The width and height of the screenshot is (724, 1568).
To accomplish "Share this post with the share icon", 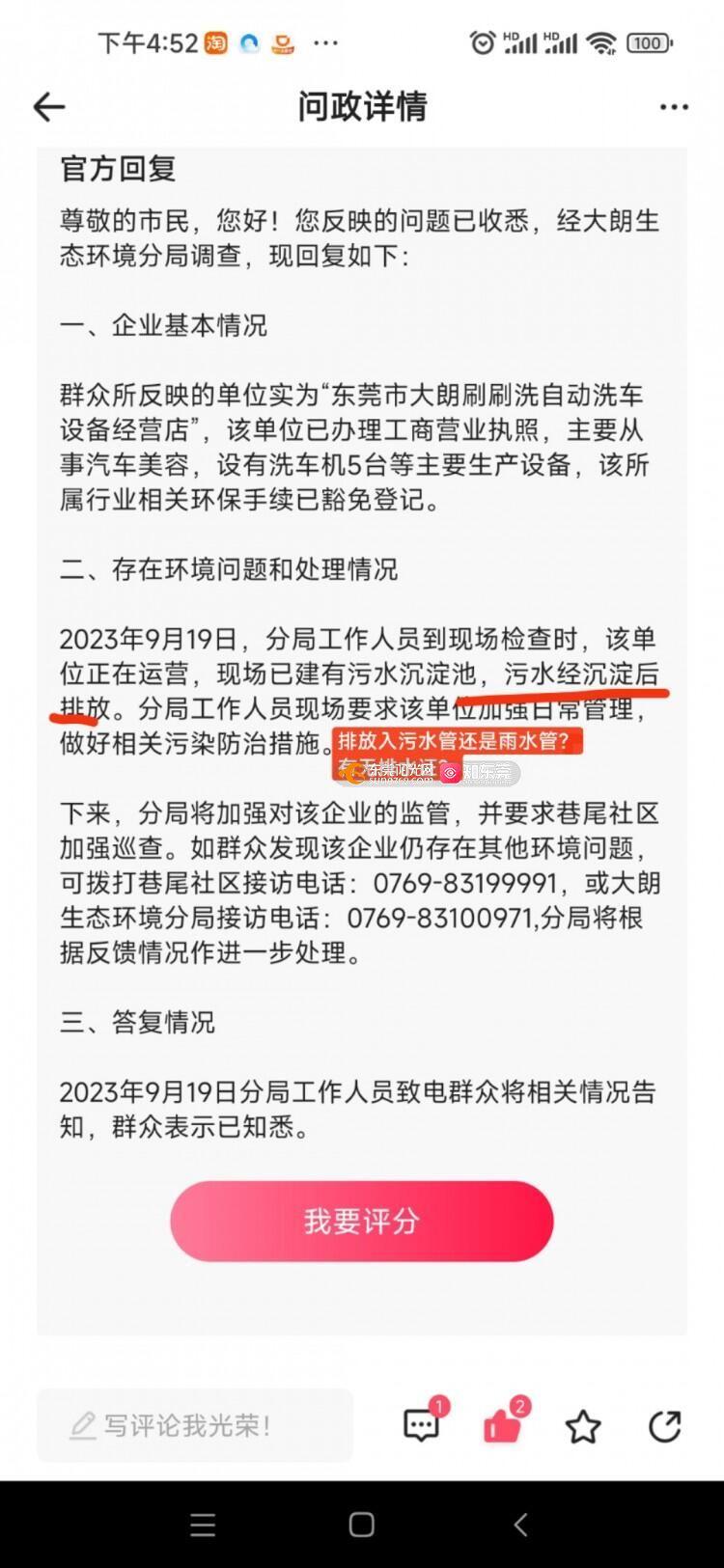I will (664, 1426).
